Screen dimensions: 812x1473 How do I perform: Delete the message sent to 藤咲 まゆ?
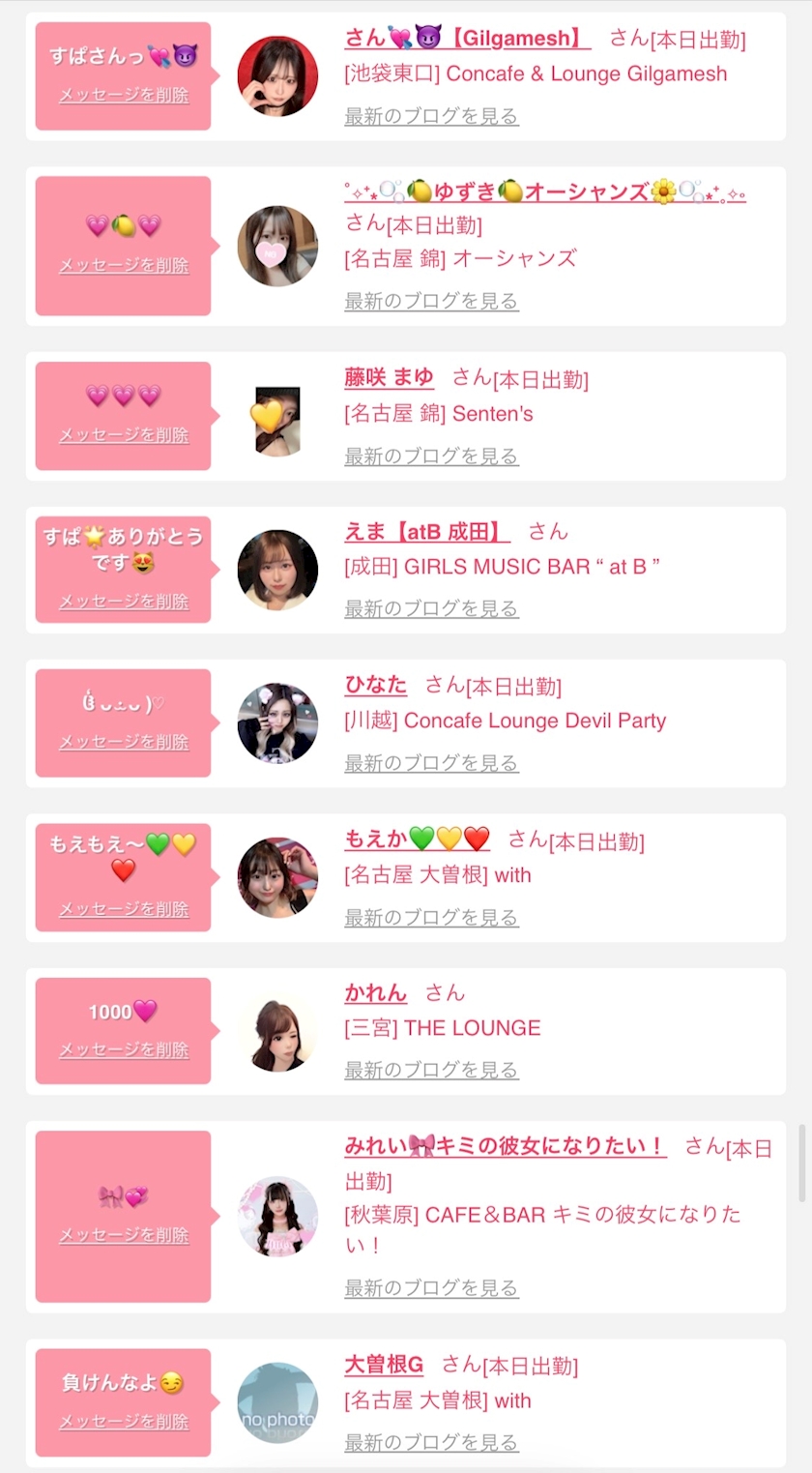[124, 435]
